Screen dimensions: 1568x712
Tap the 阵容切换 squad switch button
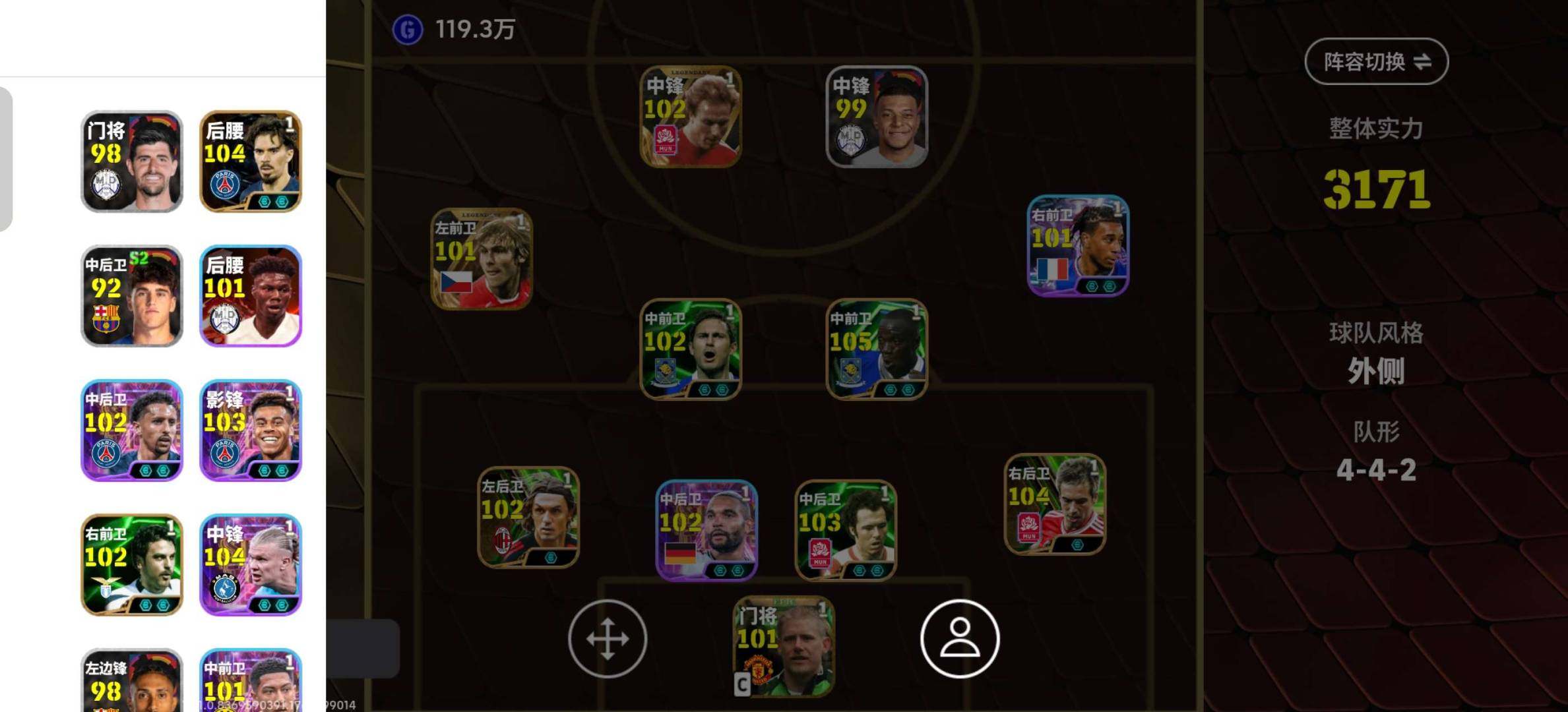[x=1376, y=61]
